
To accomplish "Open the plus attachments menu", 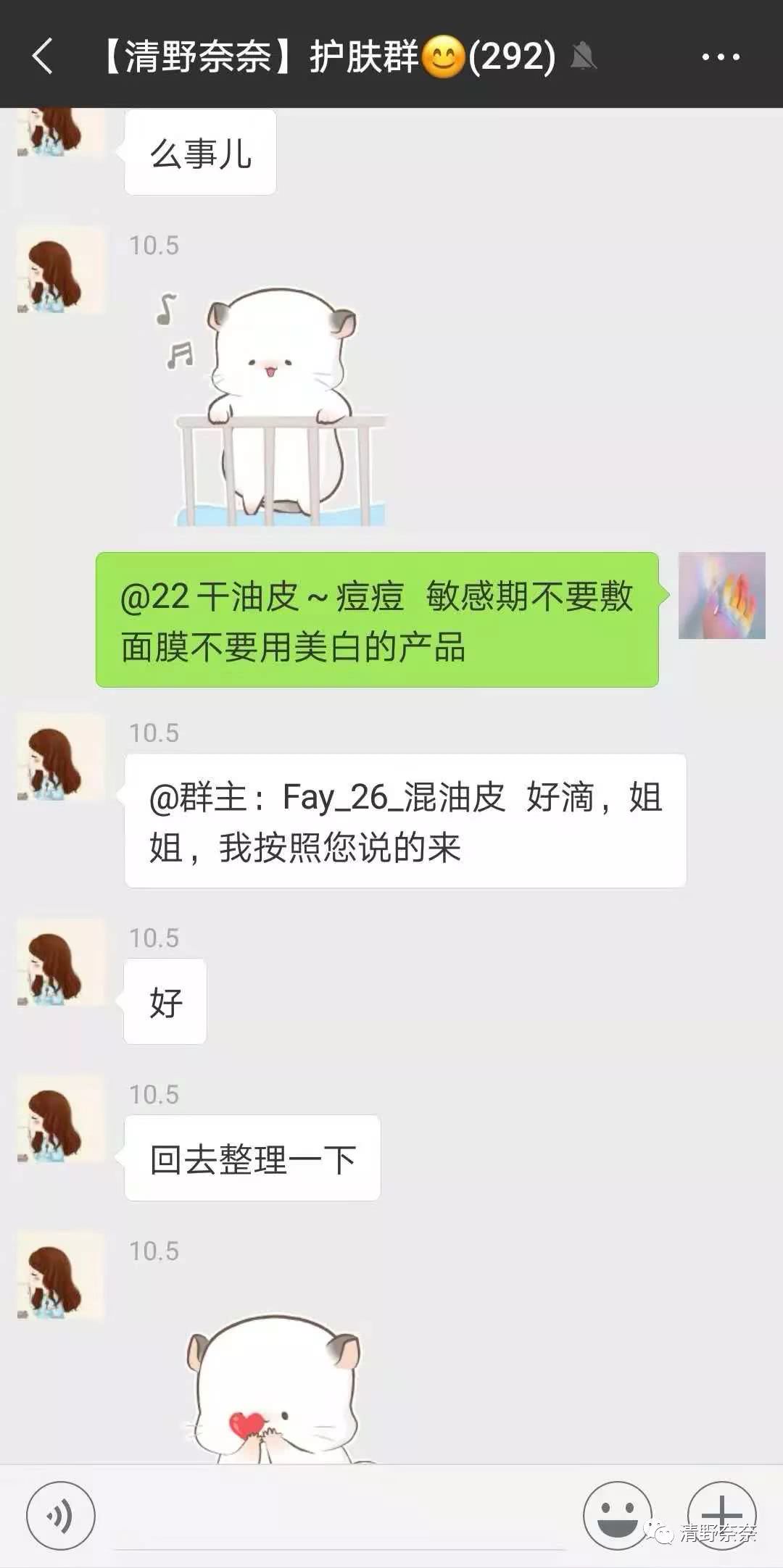I will 721,1514.
